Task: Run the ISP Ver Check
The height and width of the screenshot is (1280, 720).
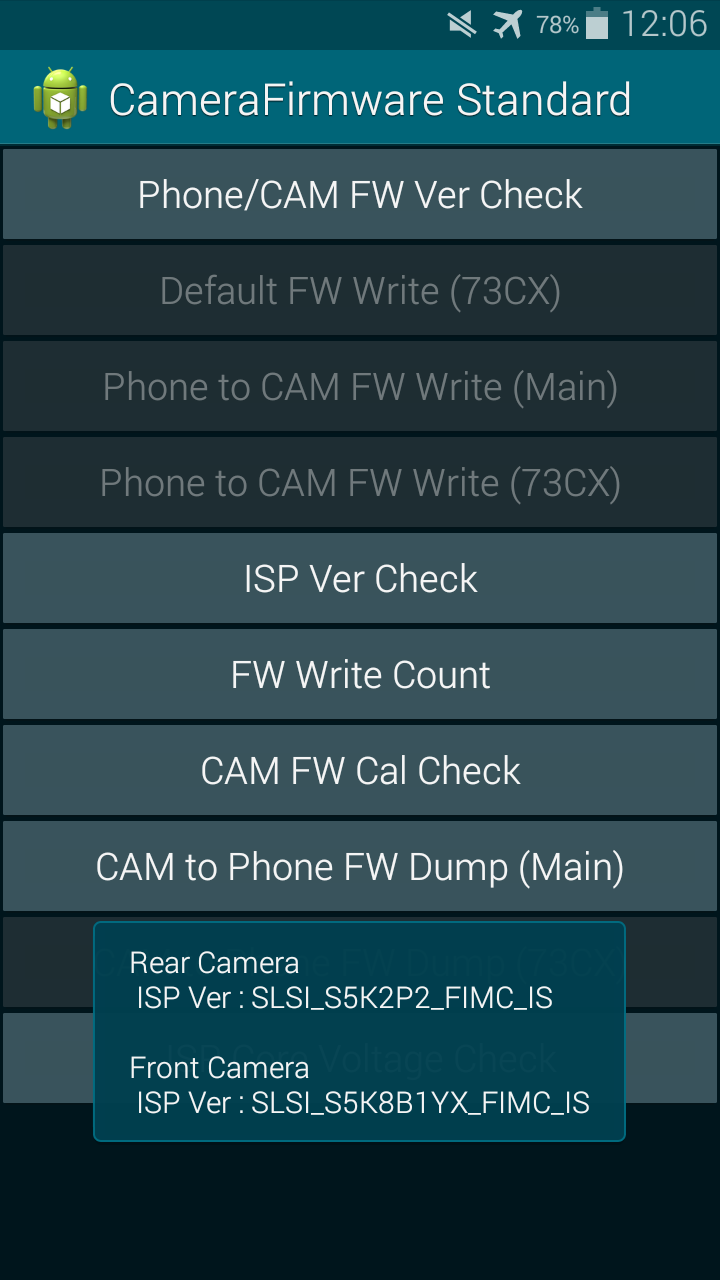Action: [360, 579]
